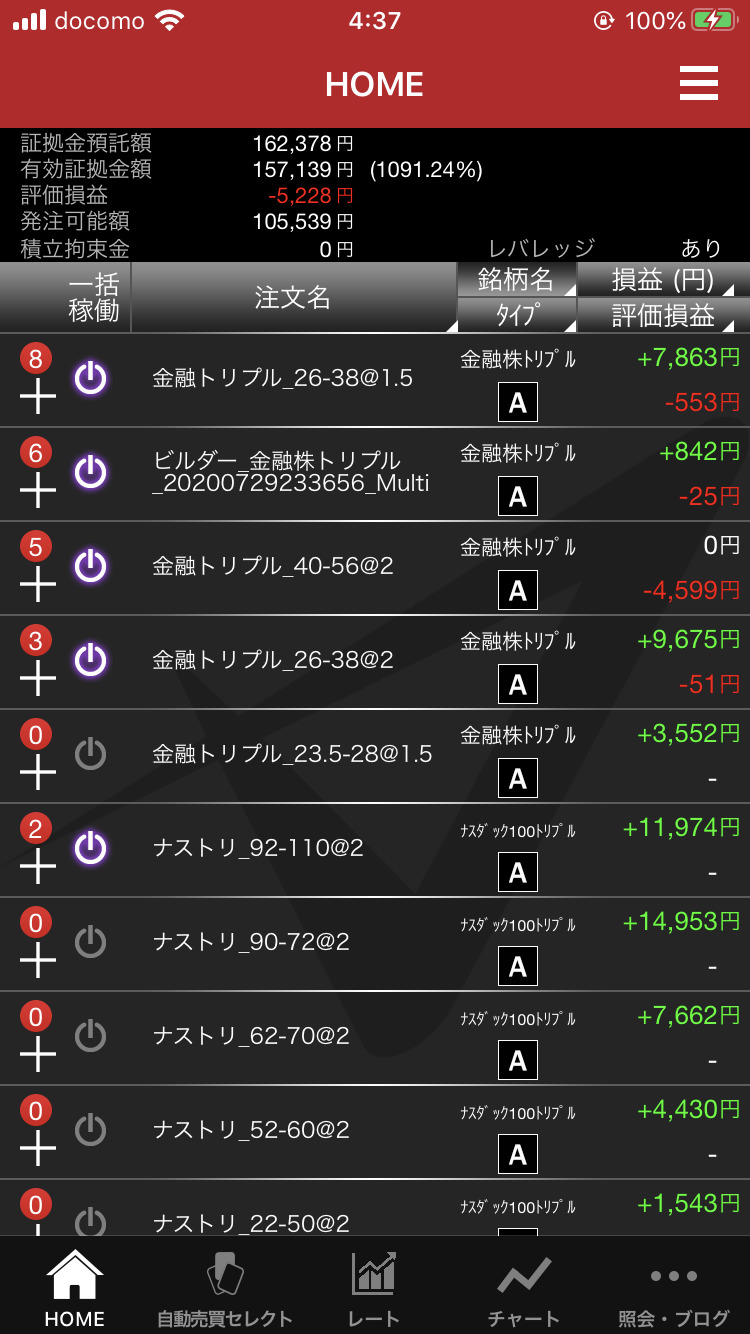Sort by 銘柄名 column header
Screen dimensions: 750x1334
516,280
